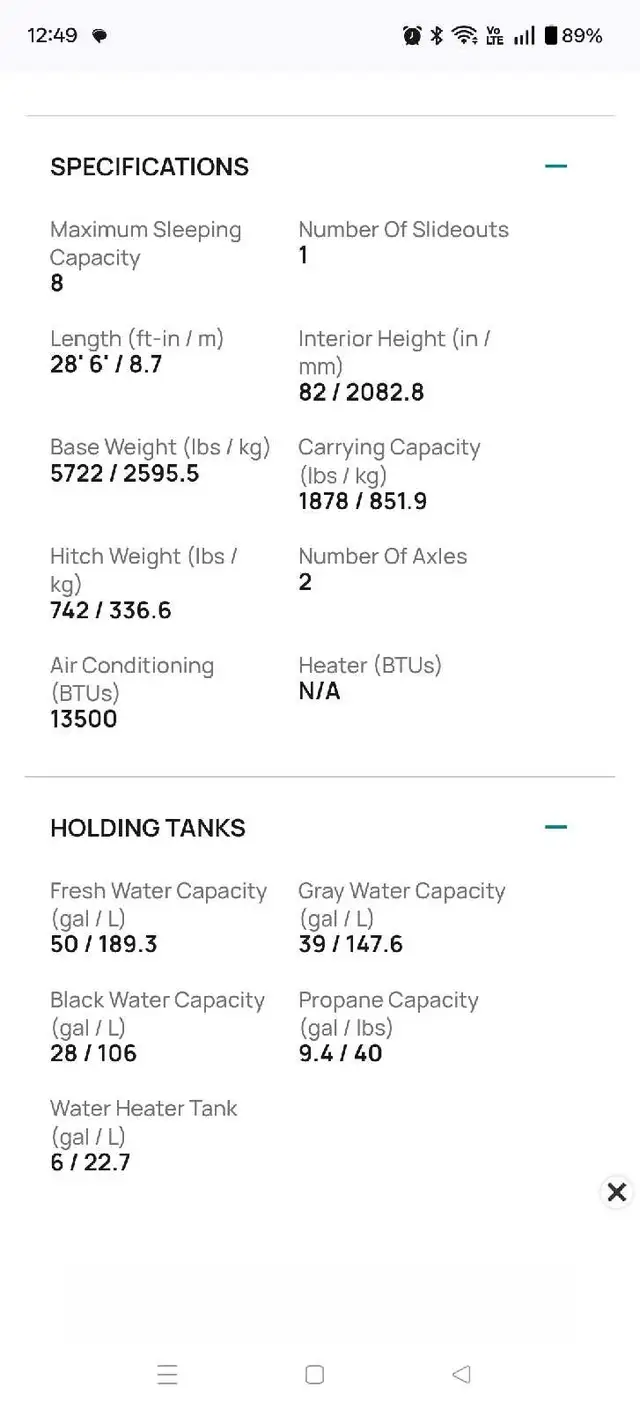Collapse the Holding Tanks section
The height and width of the screenshot is (1409, 640).
[x=555, y=827]
